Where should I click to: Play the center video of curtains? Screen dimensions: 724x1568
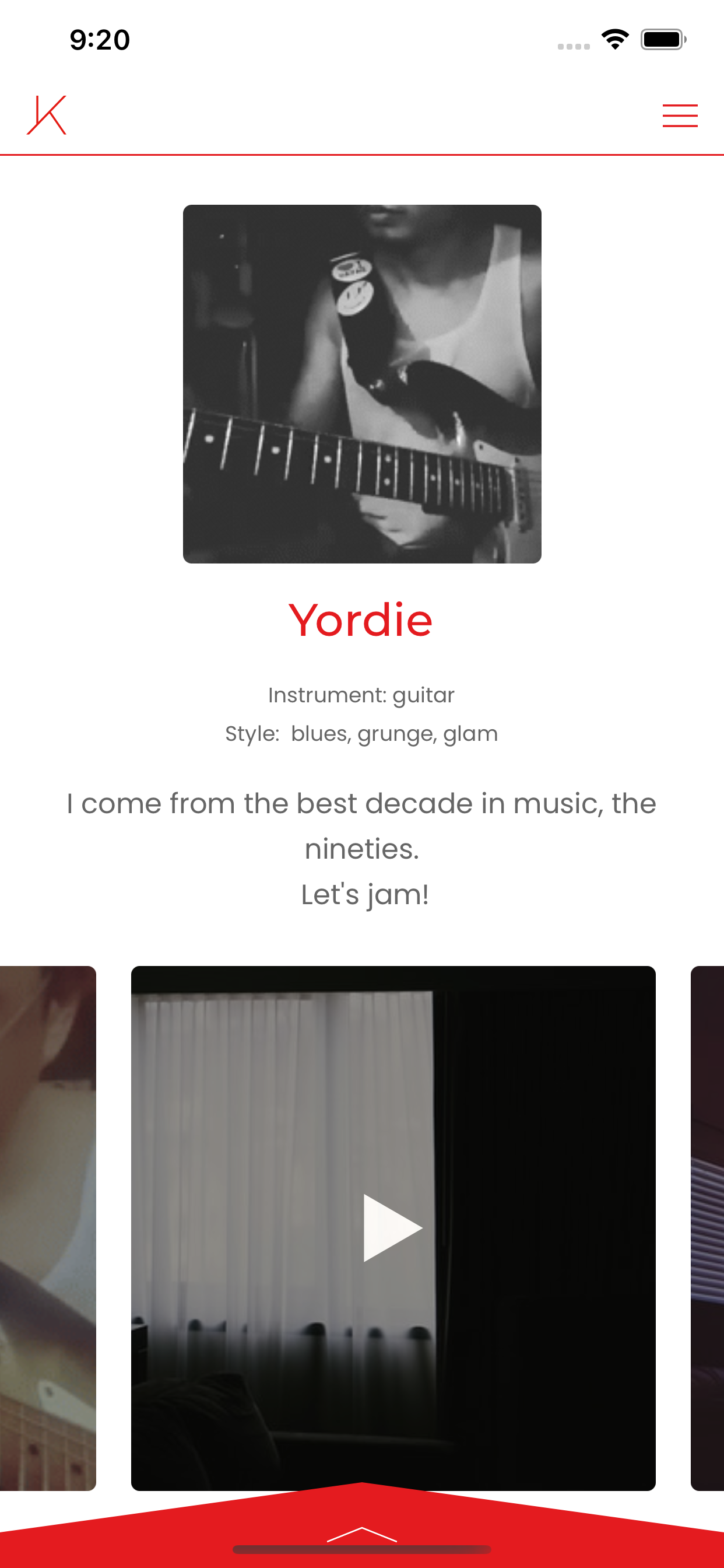[x=392, y=1227]
